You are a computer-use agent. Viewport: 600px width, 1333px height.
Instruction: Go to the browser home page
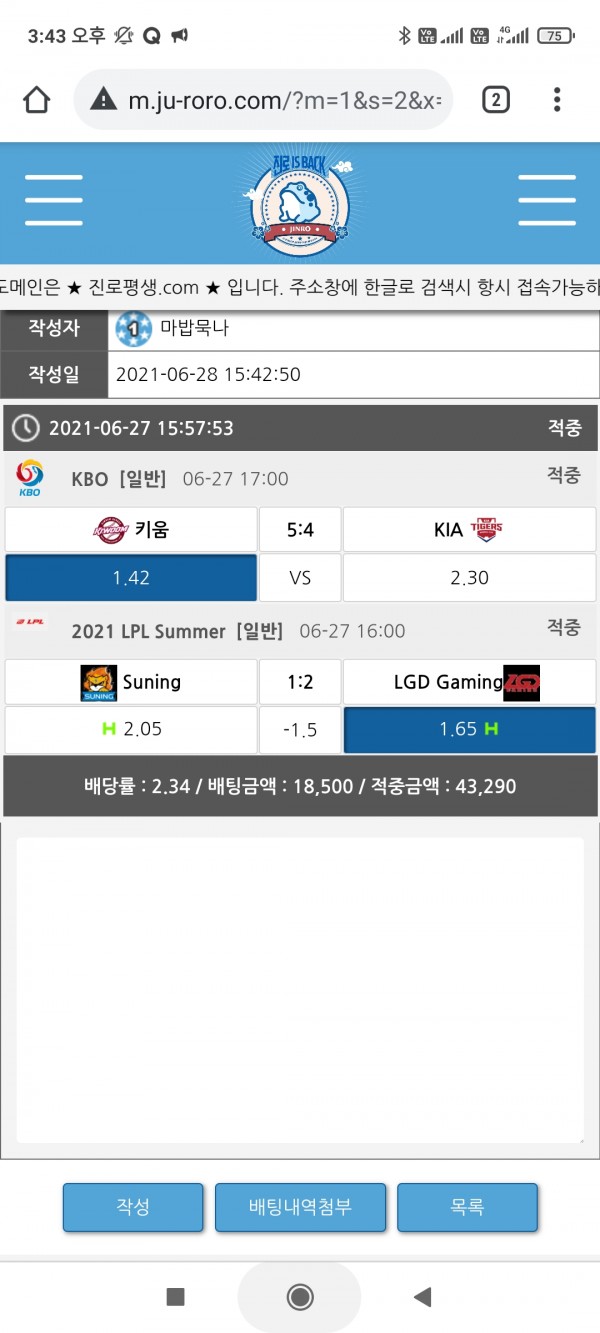pyautogui.click(x=36, y=99)
